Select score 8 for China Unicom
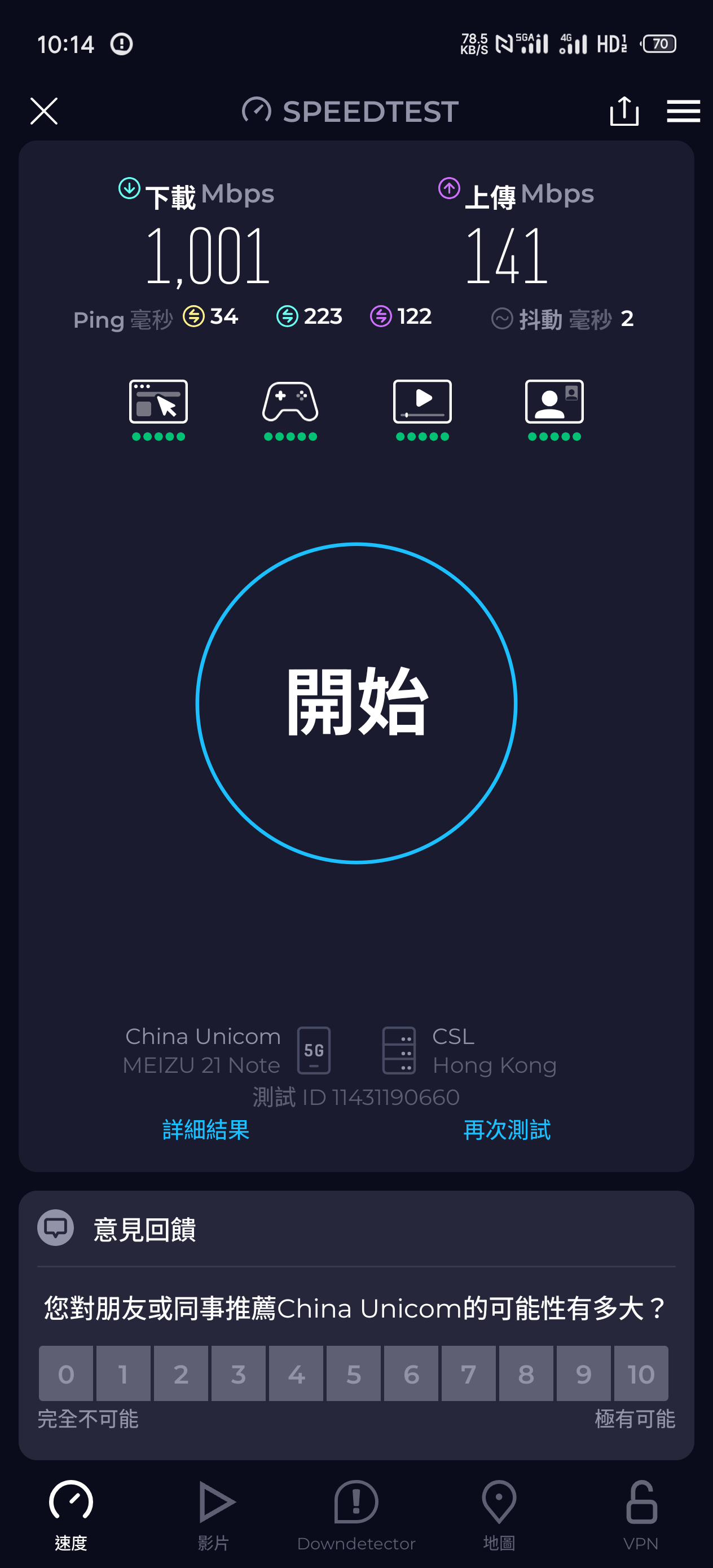This screenshot has width=713, height=1568. (526, 1373)
